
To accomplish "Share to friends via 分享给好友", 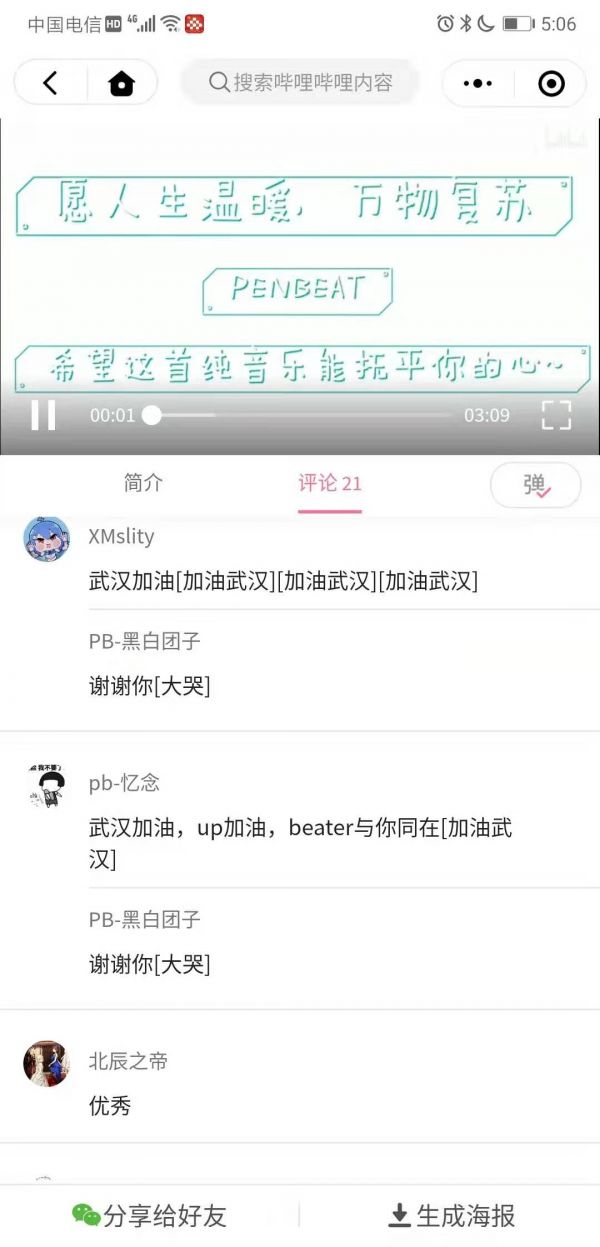I will tap(150, 1215).
